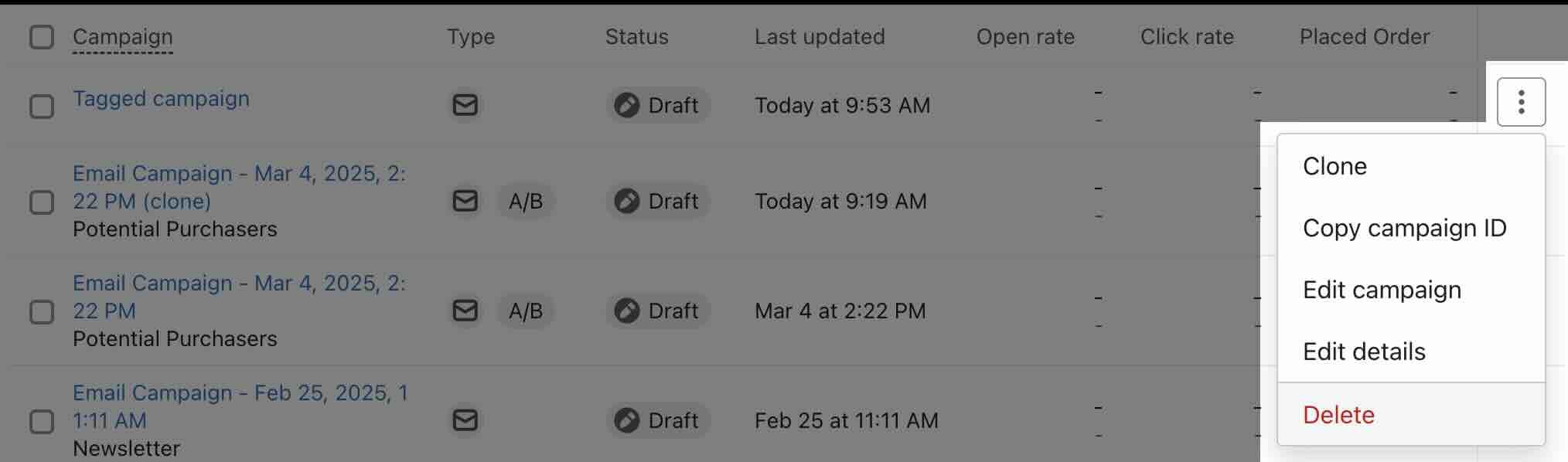1568x462 pixels.
Task: Select Clone from the menu
Action: point(1335,167)
